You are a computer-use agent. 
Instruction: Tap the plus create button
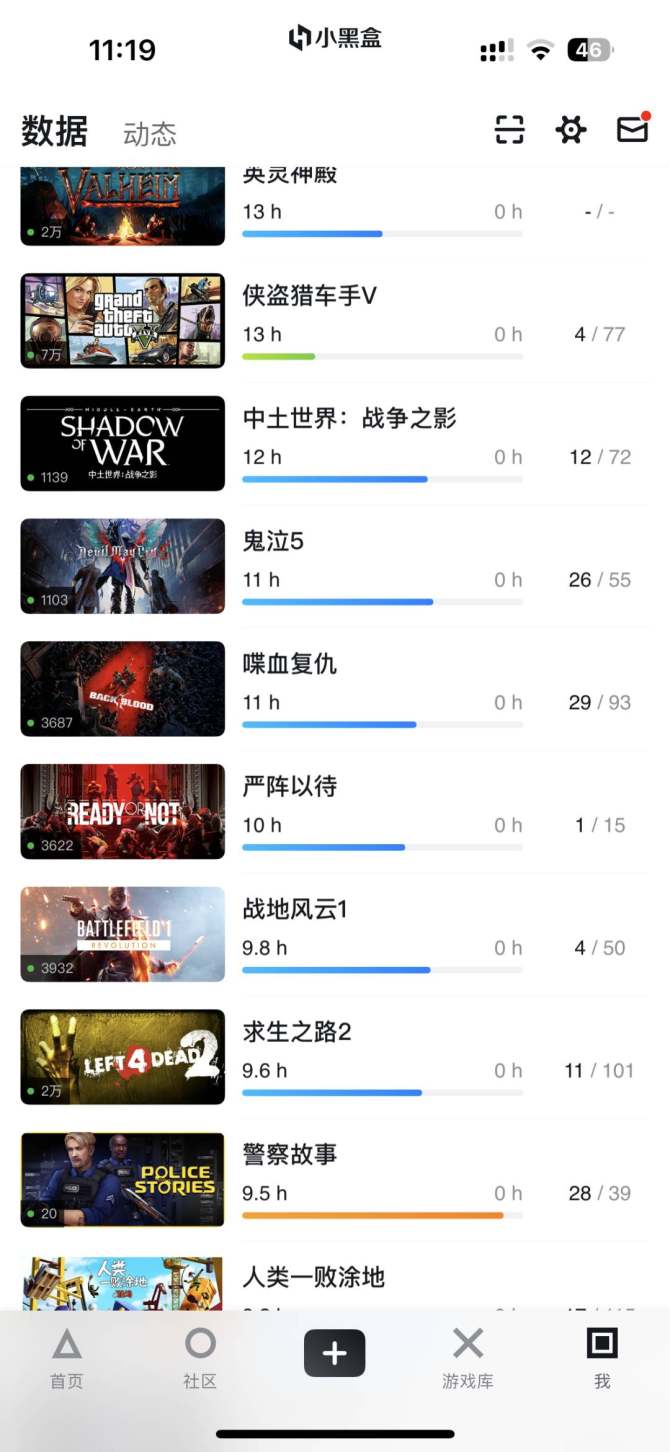[334, 1354]
